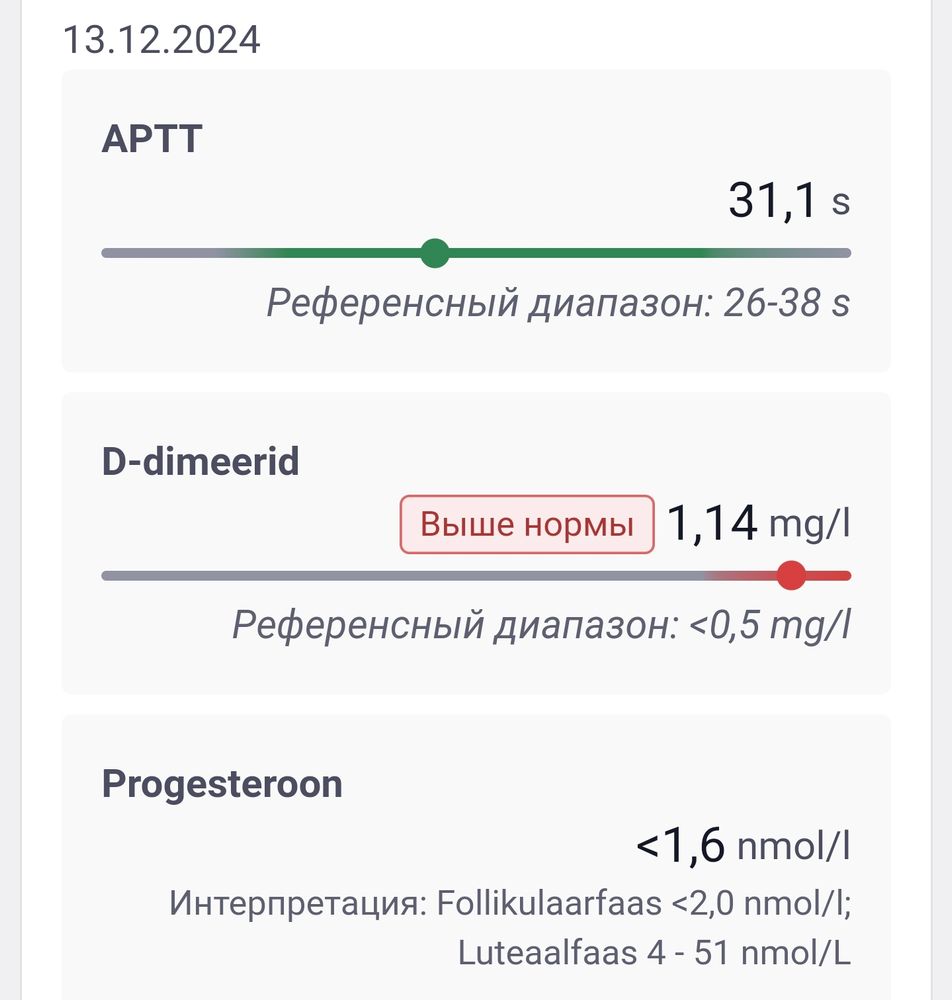Select the Progesteroon test title
The height and width of the screenshot is (1000, 952).
point(222,786)
